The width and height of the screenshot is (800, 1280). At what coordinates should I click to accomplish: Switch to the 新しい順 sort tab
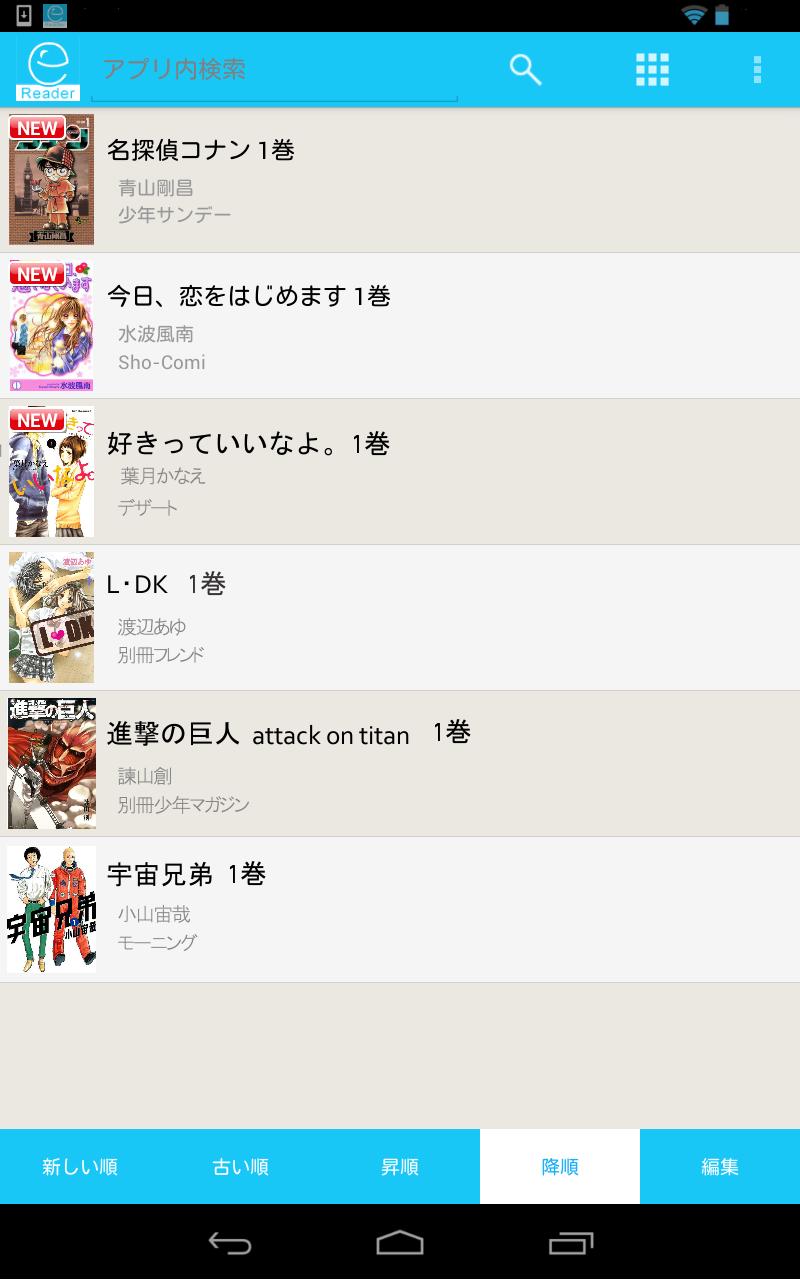[x=80, y=1166]
